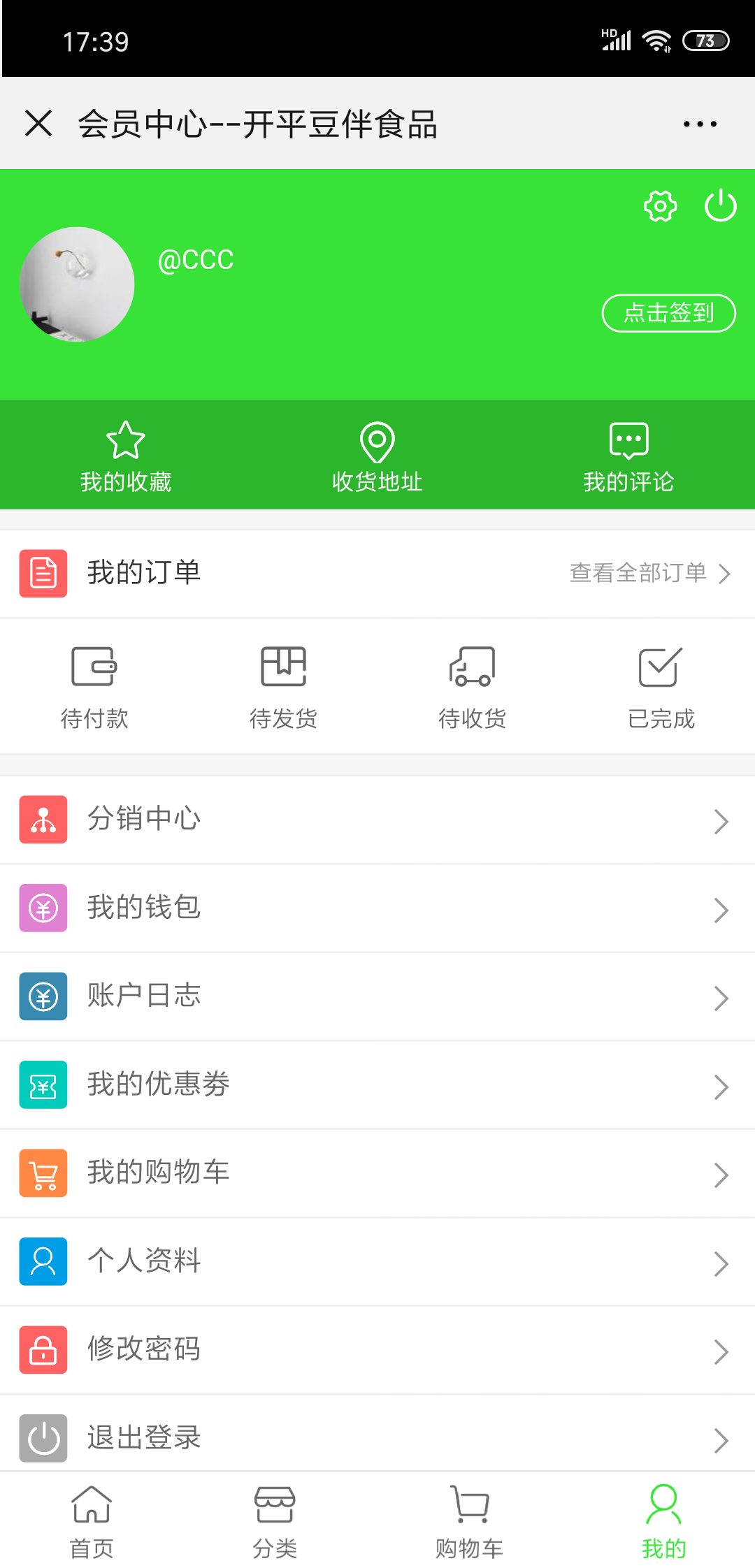This screenshot has width=755, height=1568.
Task: Open 我的钱包 wallet
Action: (377, 908)
